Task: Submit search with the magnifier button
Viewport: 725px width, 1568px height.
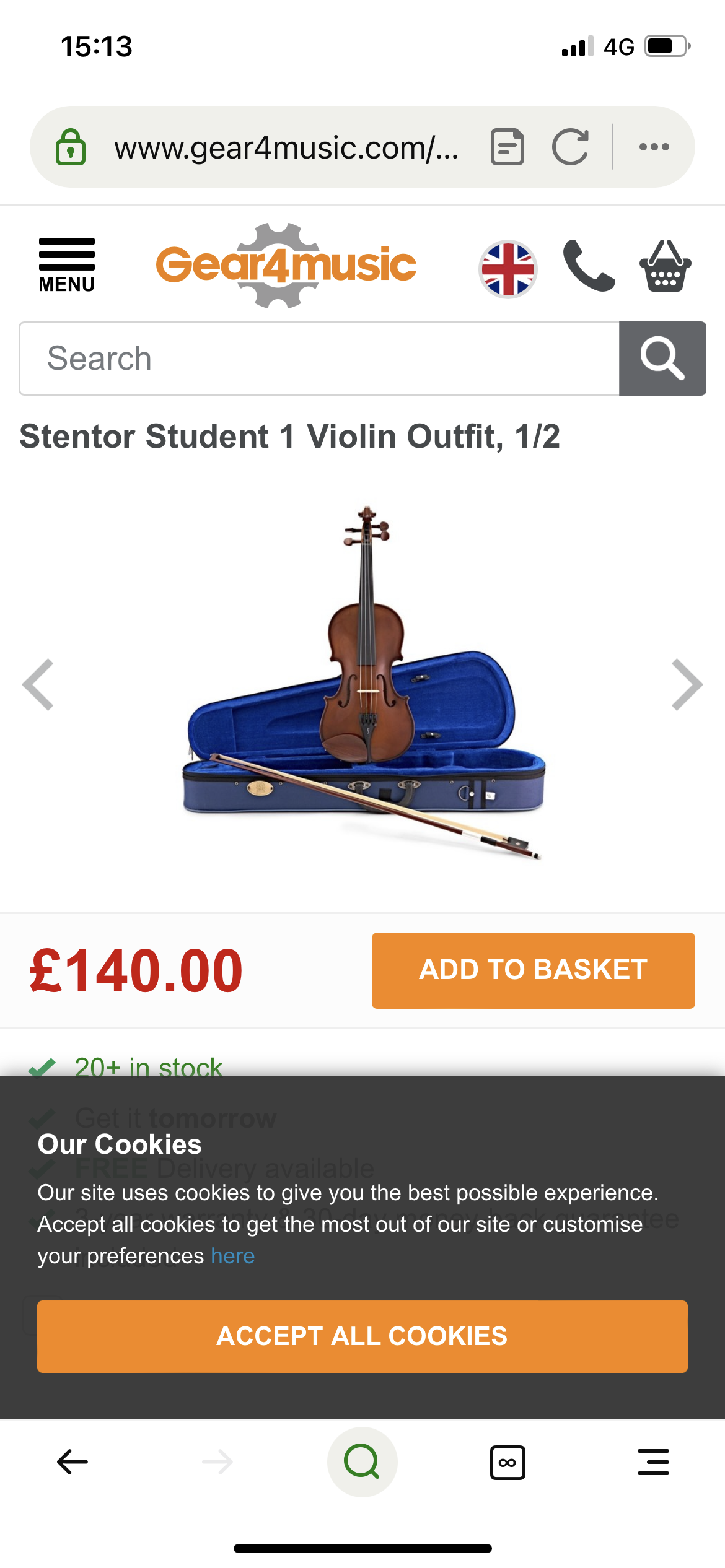Action: [x=662, y=359]
